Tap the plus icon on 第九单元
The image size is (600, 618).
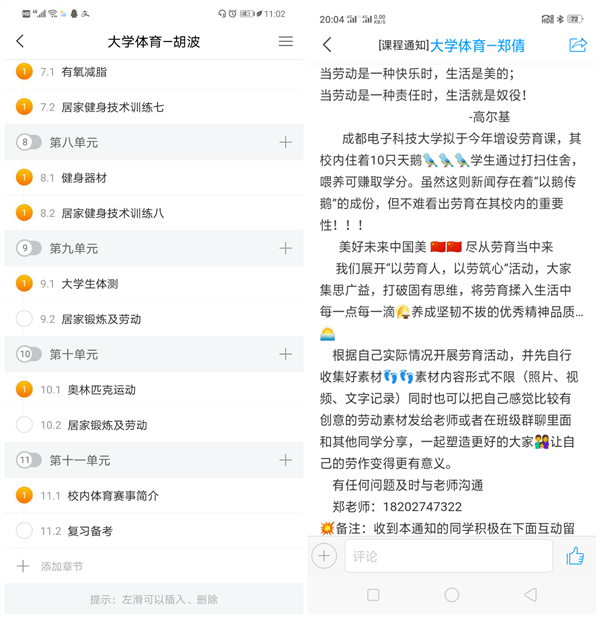click(x=286, y=248)
